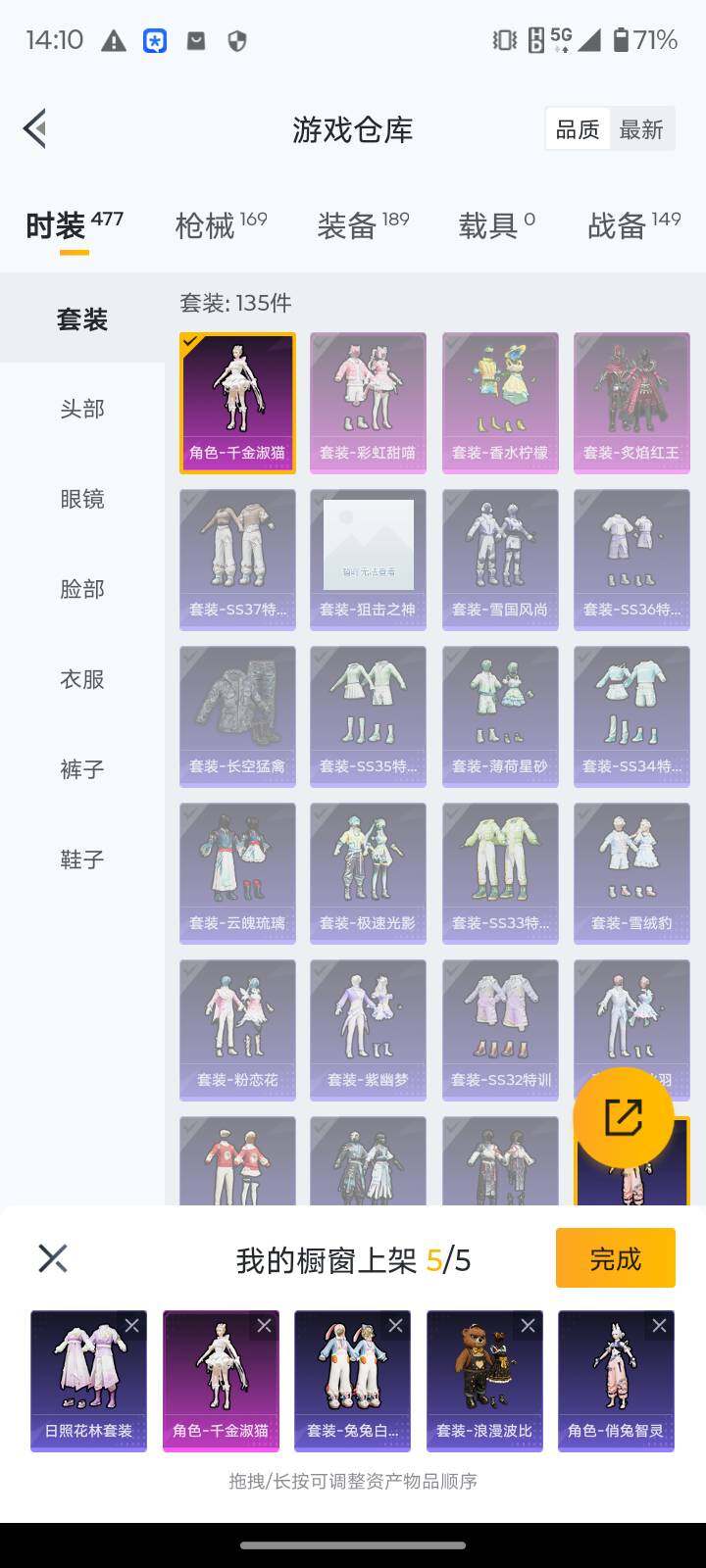This screenshot has width=706, height=1568.
Task: Remove 日照花林套装 from showcase
Action: click(x=132, y=1325)
